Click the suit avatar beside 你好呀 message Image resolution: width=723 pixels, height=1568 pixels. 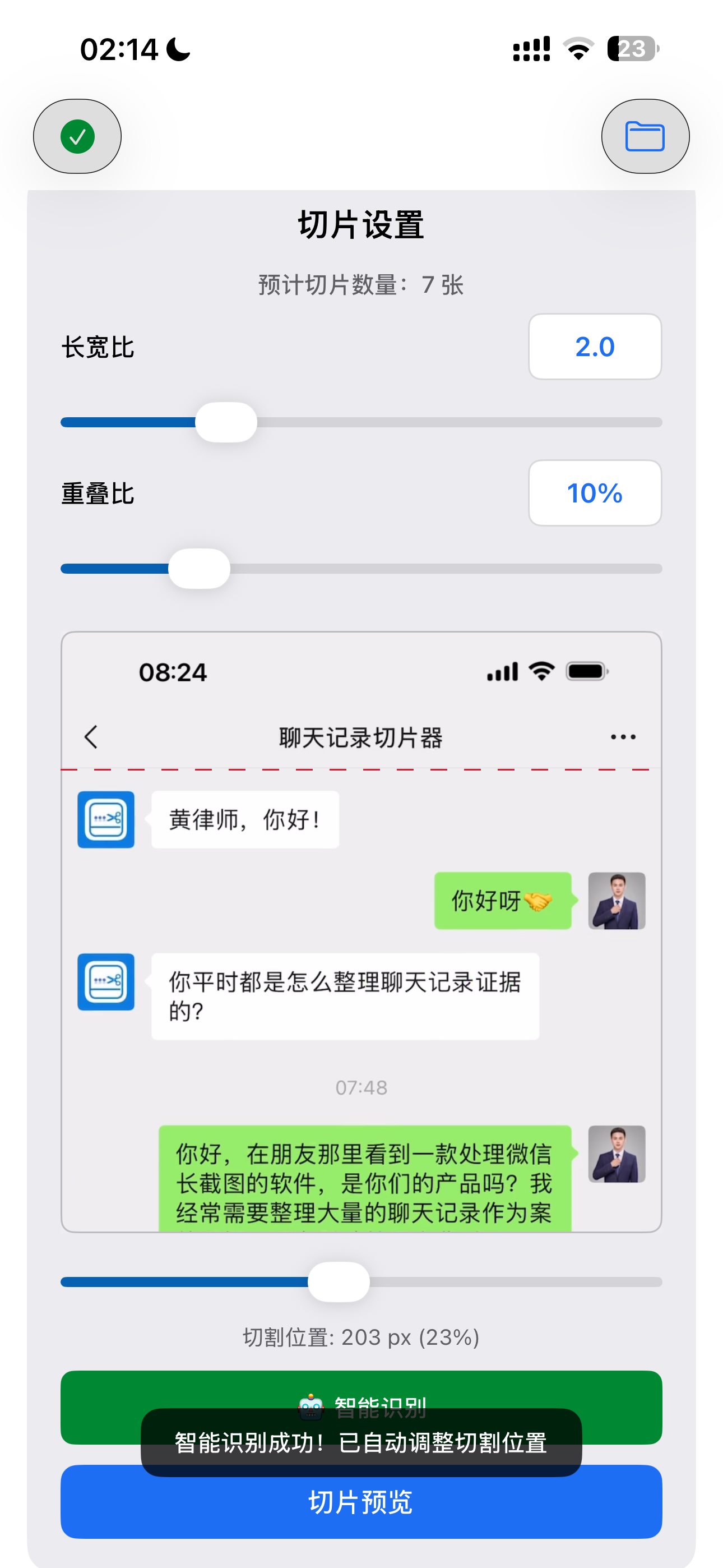[x=616, y=900]
